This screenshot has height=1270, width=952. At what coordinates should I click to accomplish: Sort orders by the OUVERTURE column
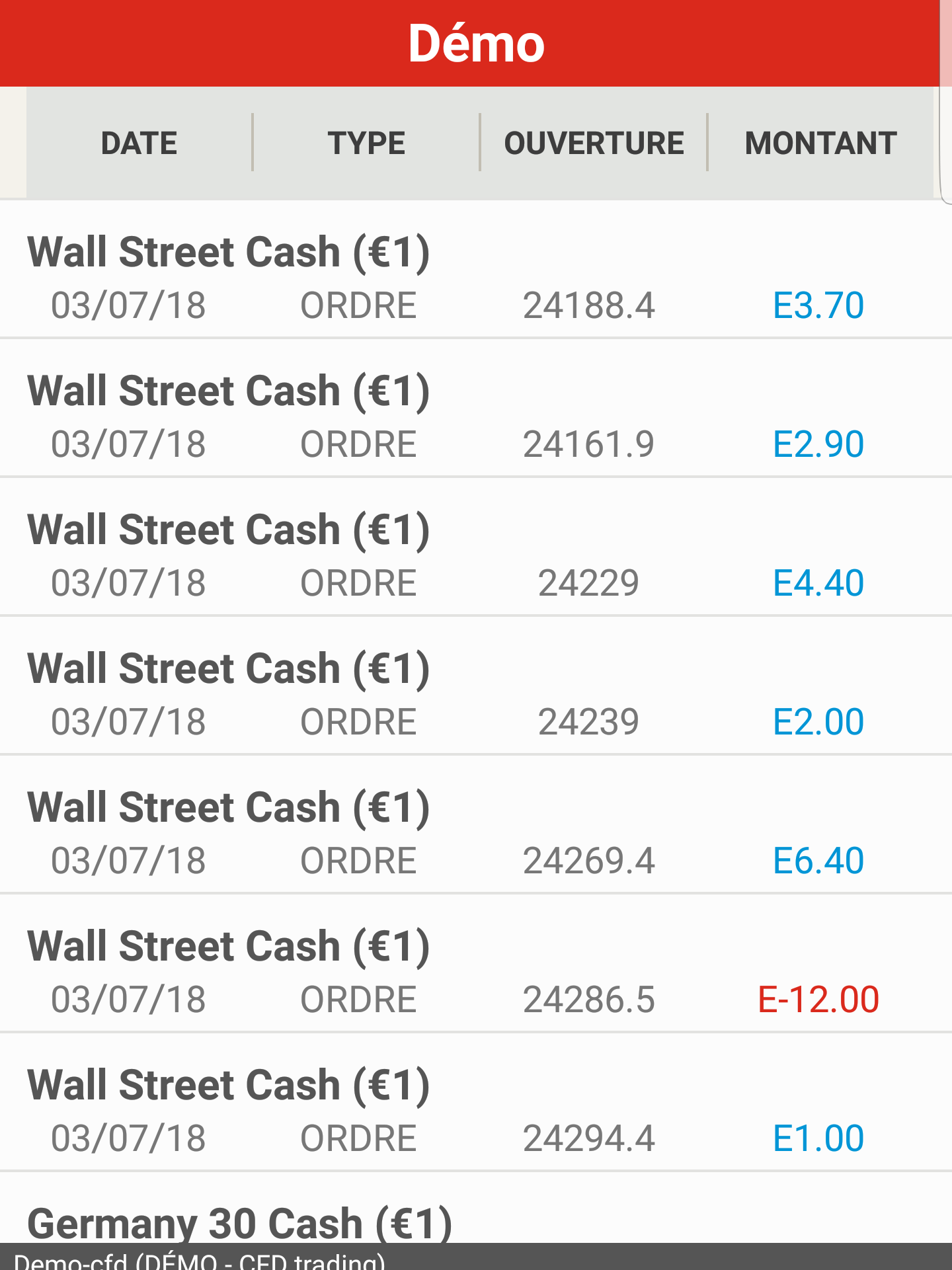pyautogui.click(x=594, y=143)
